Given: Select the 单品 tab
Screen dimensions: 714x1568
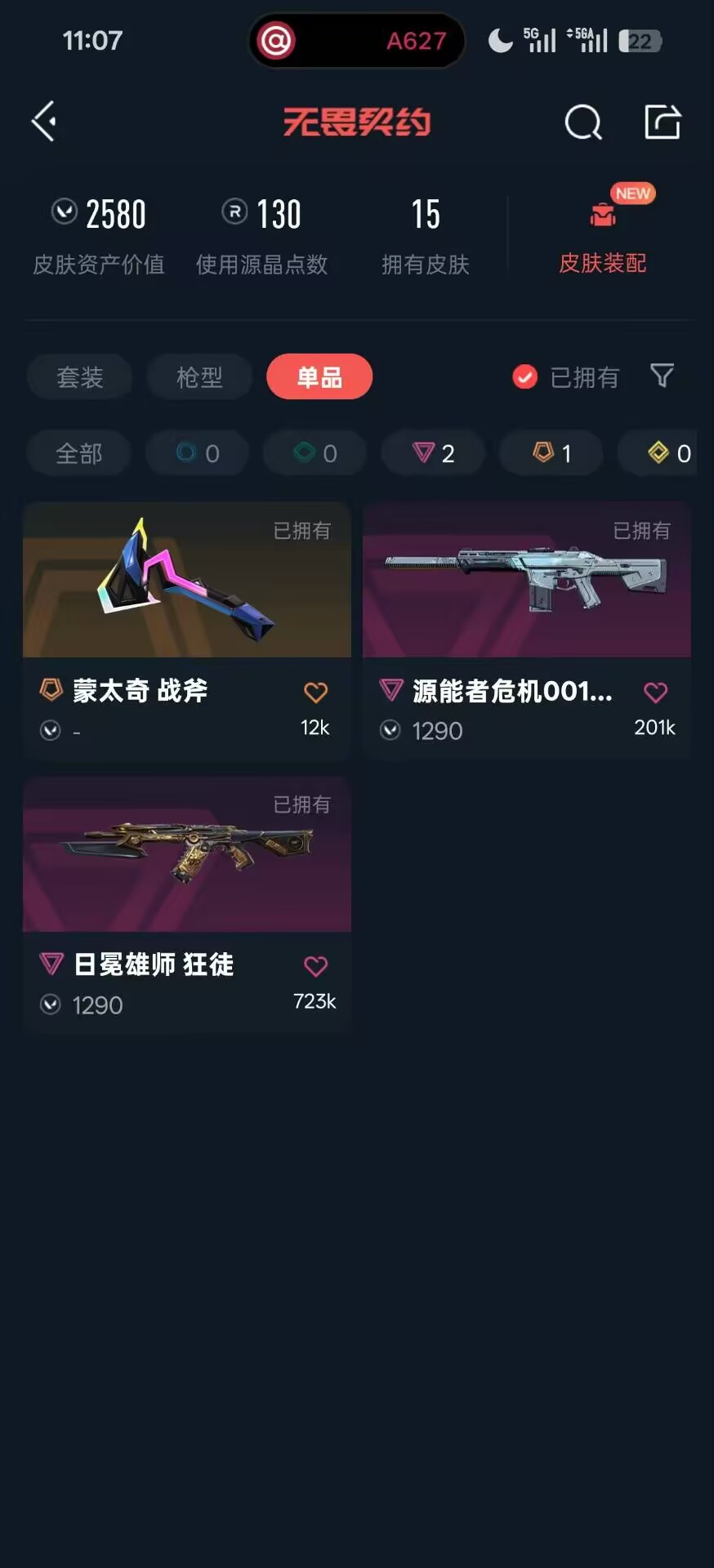Looking at the screenshot, I should 319,377.
